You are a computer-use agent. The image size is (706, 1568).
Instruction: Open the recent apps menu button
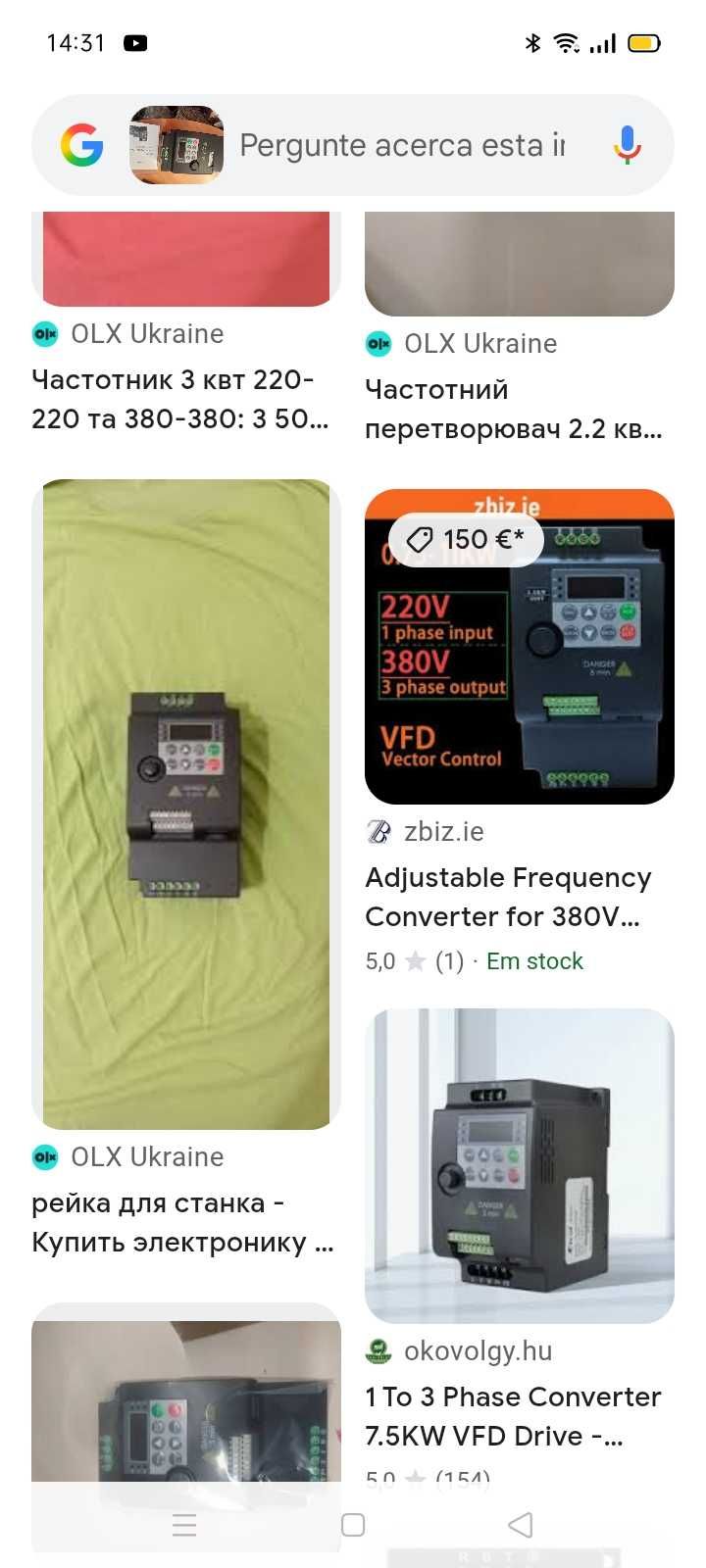(x=184, y=1525)
